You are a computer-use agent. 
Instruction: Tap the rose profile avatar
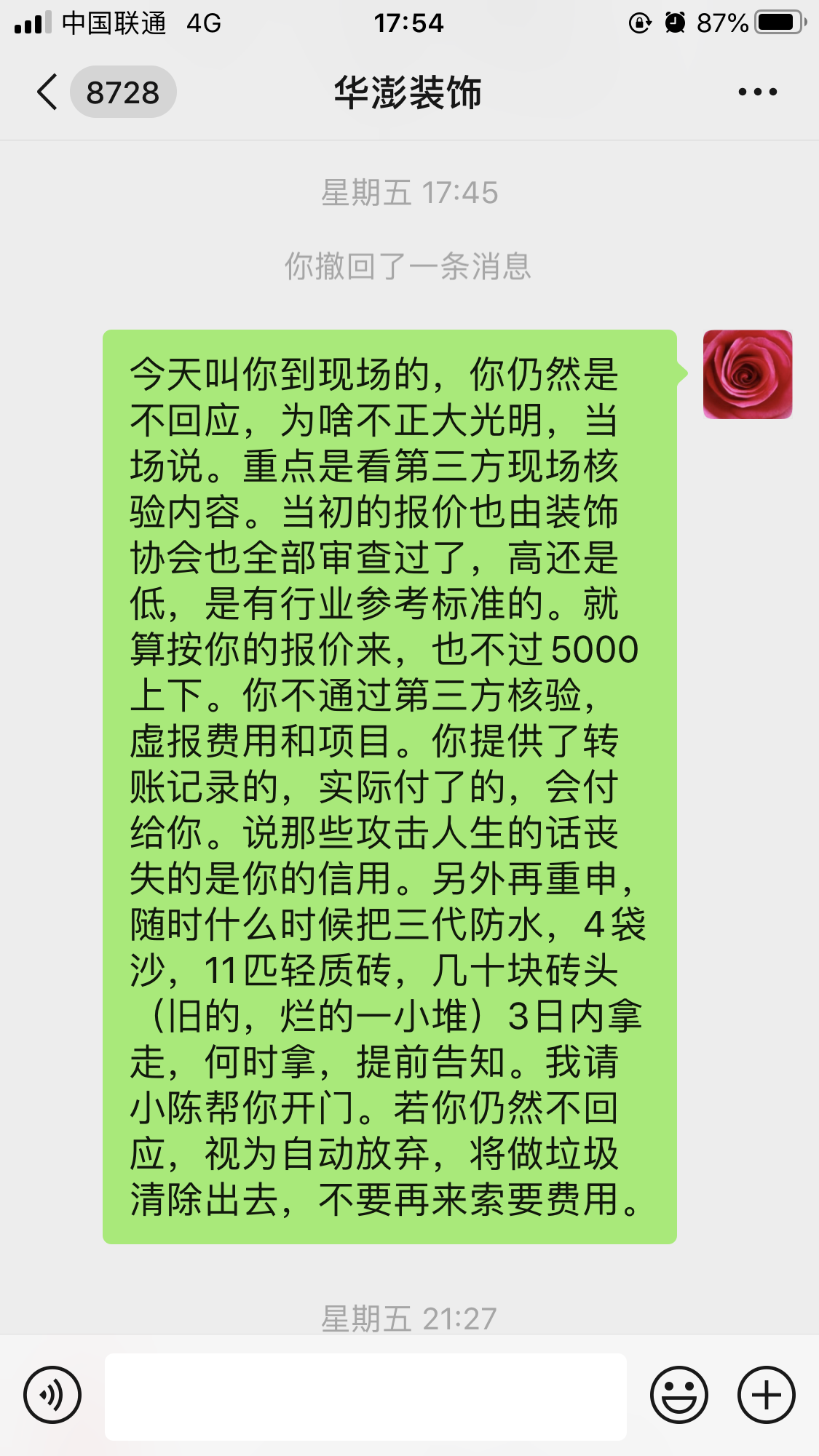(747, 375)
